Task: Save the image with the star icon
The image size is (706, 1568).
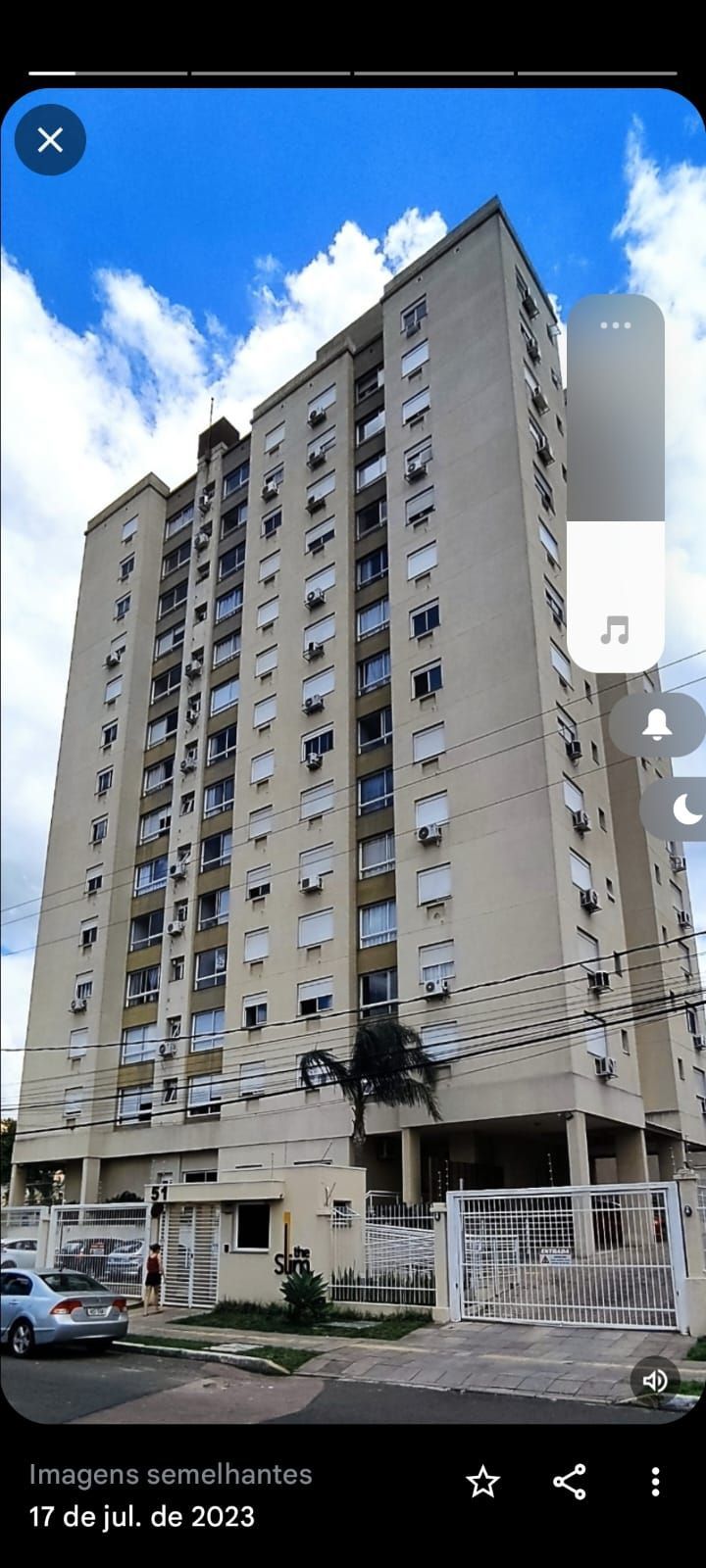Action: click(x=482, y=1482)
